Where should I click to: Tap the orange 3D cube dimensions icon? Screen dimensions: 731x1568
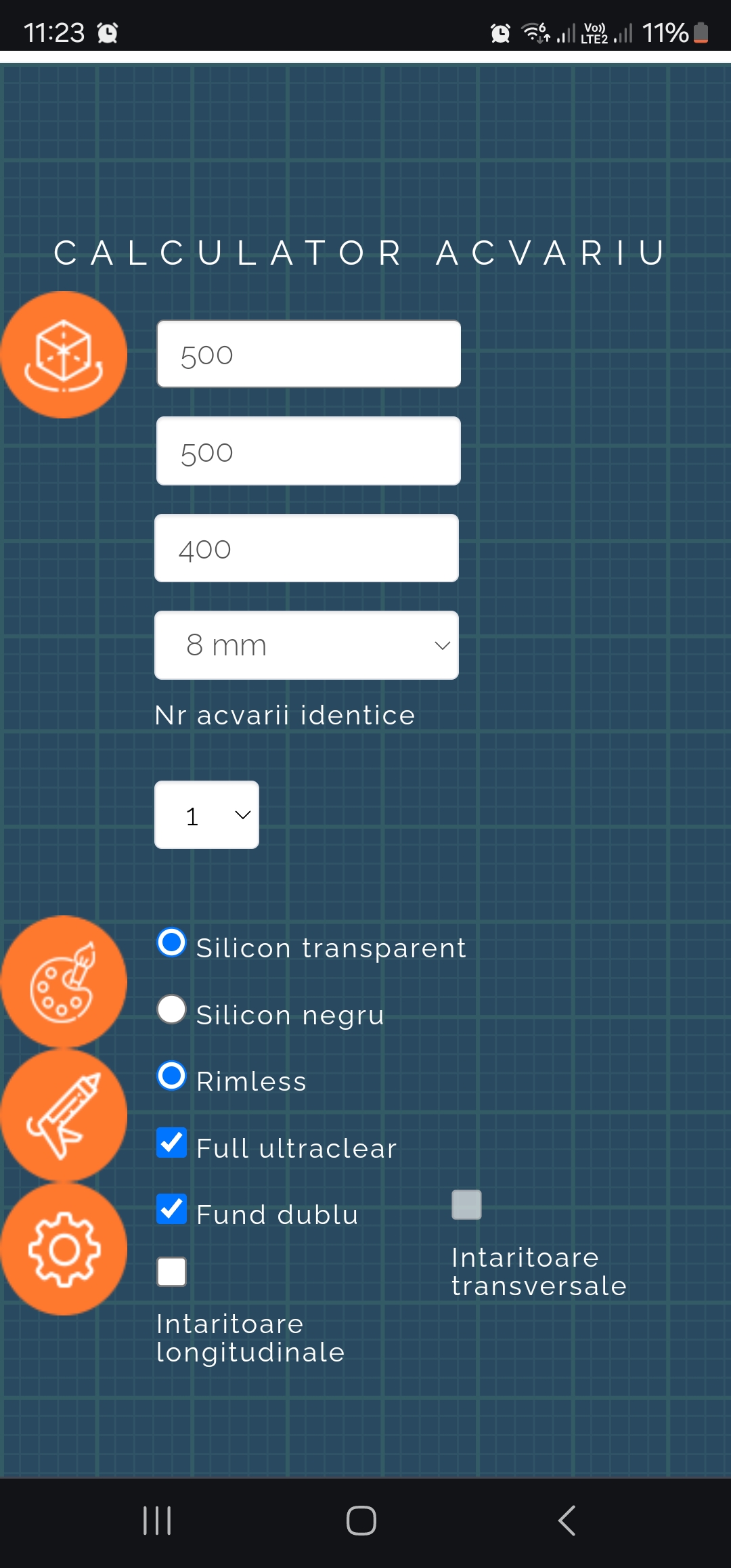[x=64, y=355]
